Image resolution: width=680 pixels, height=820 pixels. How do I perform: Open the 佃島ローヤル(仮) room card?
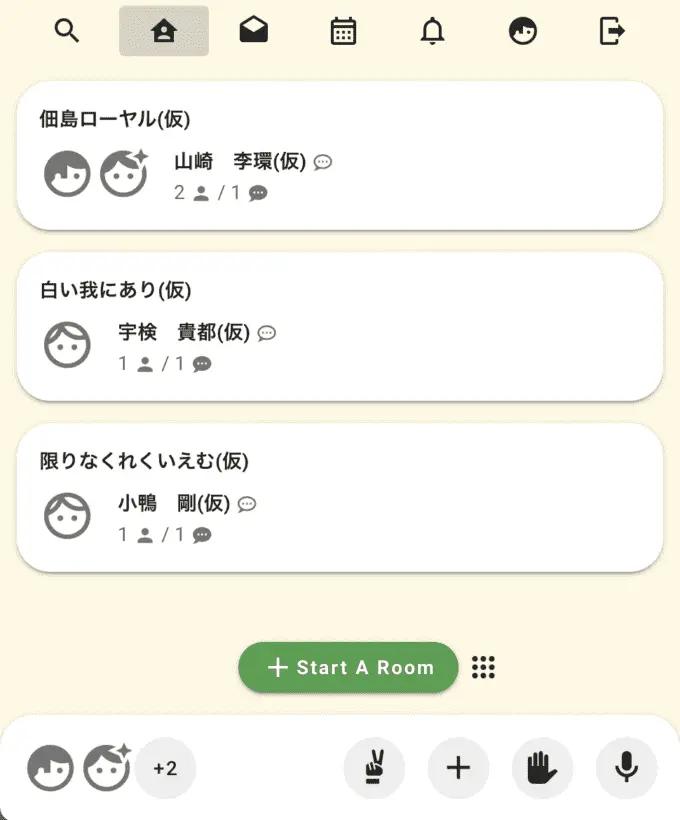pyautogui.click(x=339, y=156)
